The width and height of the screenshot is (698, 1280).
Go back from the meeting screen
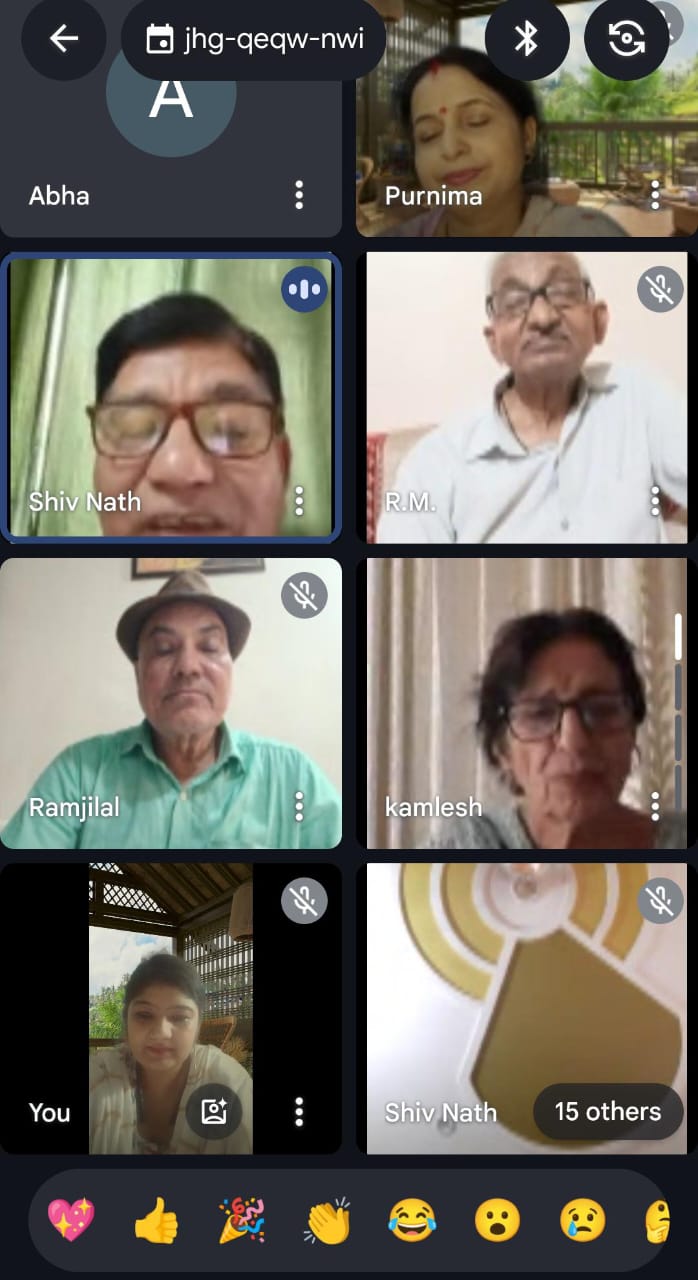64,39
